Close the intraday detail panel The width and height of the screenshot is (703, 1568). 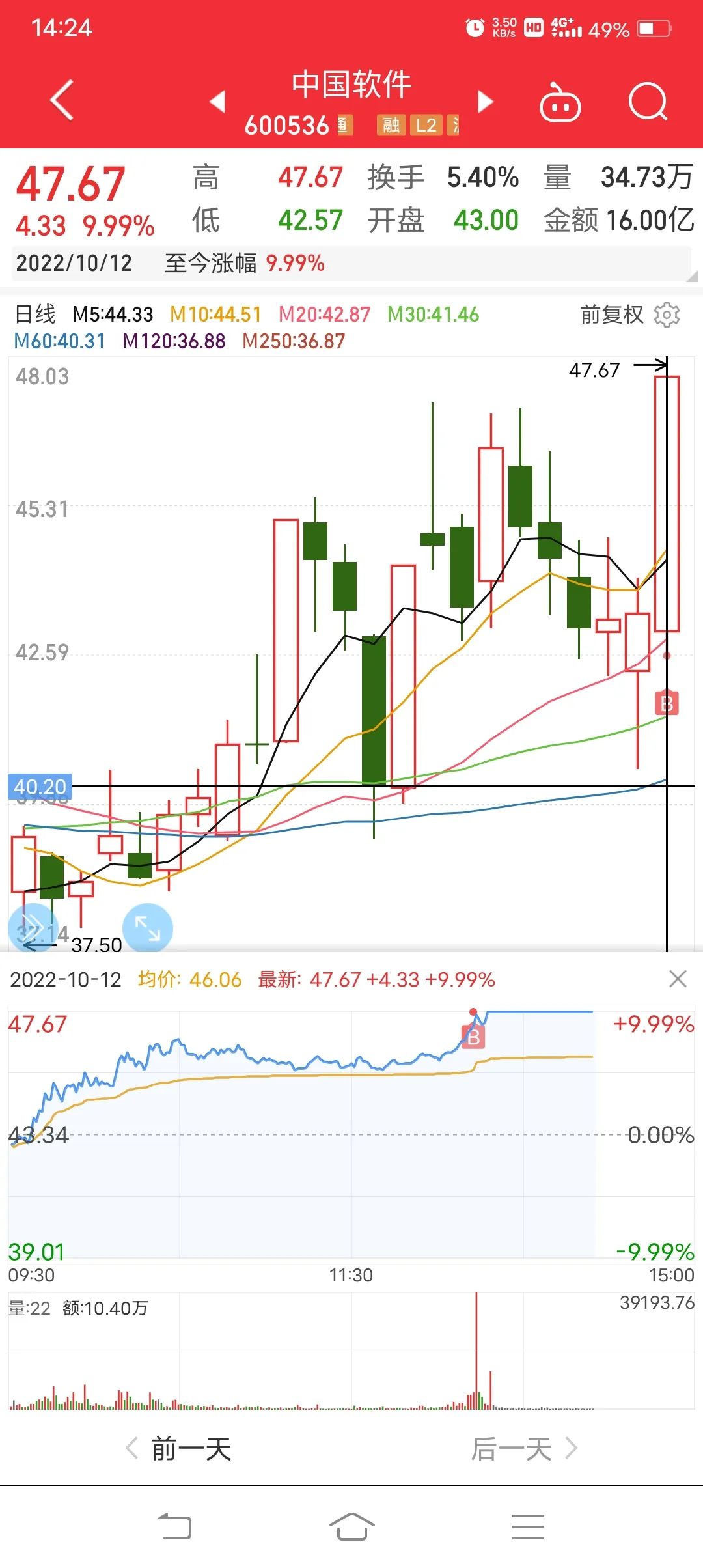pyautogui.click(x=678, y=979)
